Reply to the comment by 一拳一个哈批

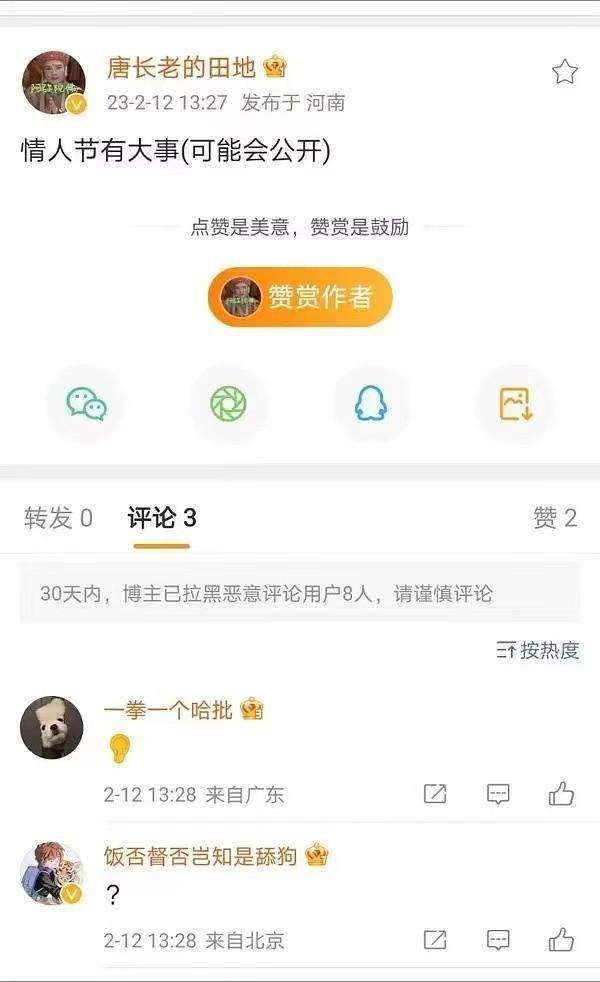click(x=498, y=794)
